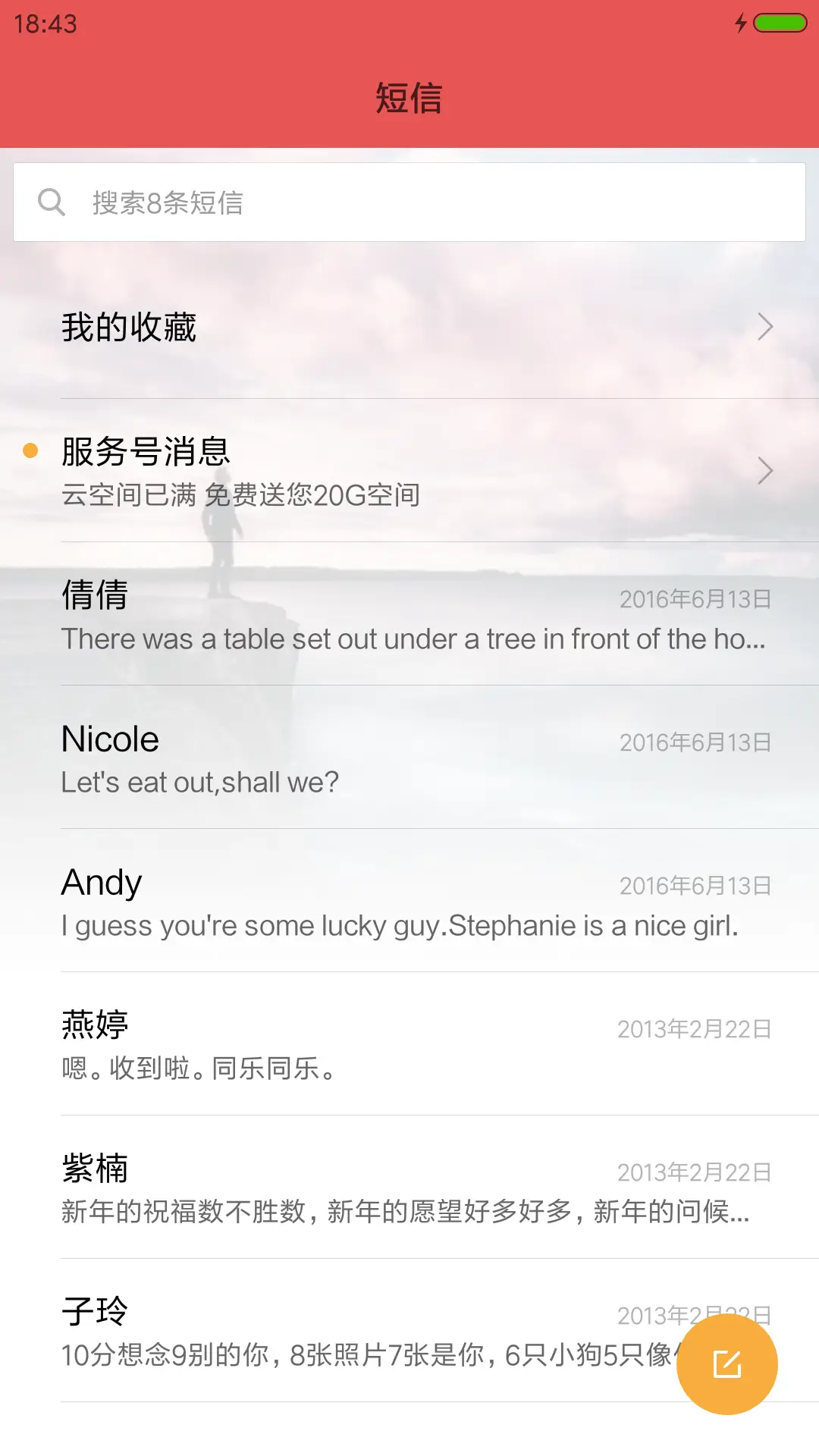The width and height of the screenshot is (819, 1456).
Task: Tap the date 2016年6月13日 next to Nicole
Action: 695,742
